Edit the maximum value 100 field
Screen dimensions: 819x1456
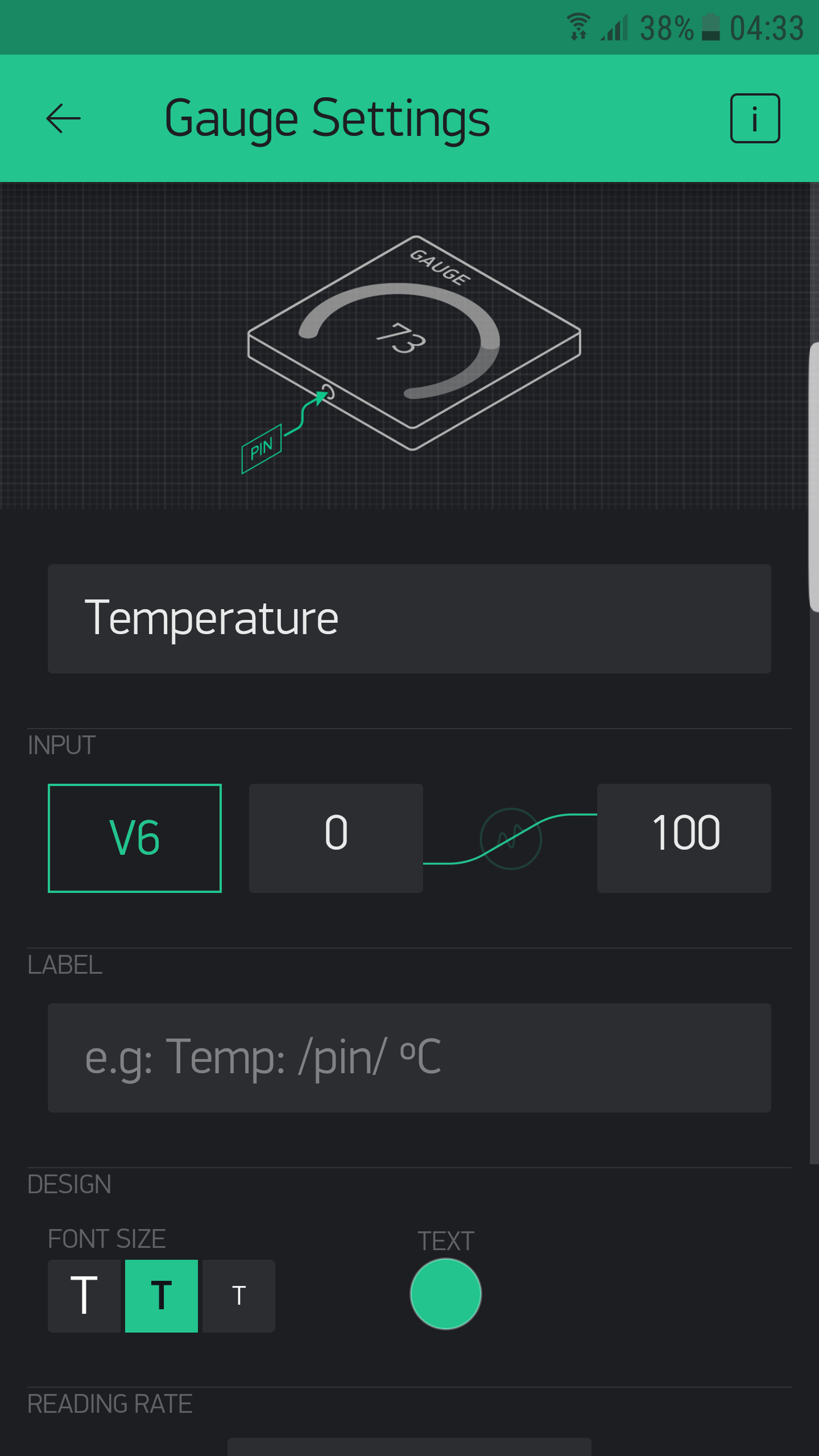tap(684, 838)
